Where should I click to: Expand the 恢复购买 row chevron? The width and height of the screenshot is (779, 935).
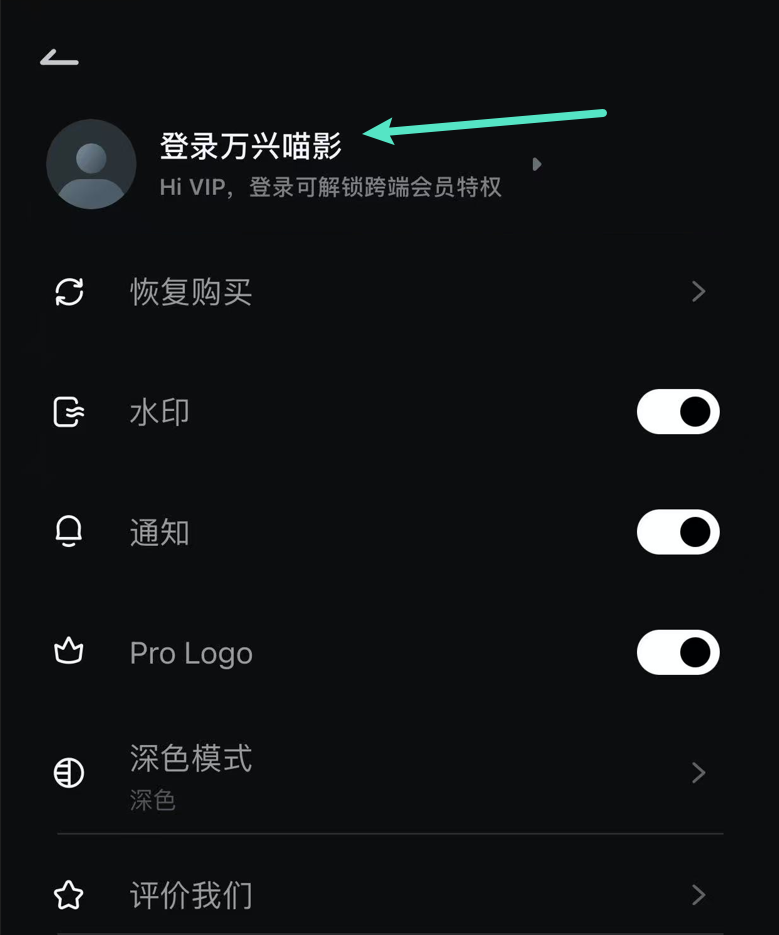(699, 291)
